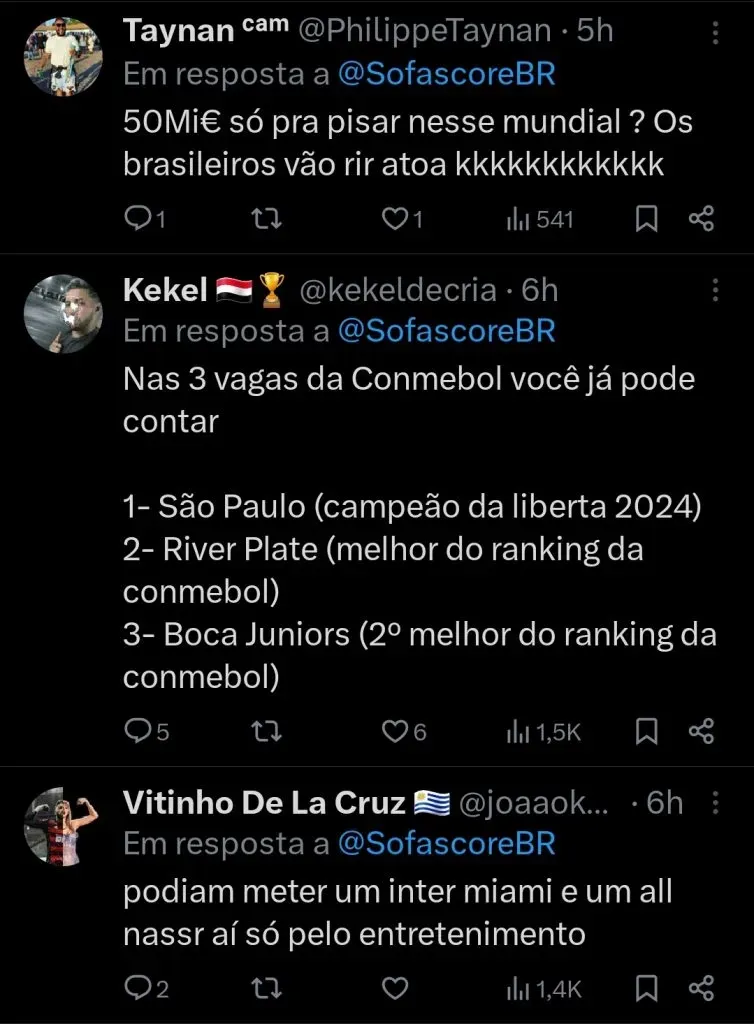754x1024 pixels.
Task: Bookmark Vitinho De La Cruz's reply
Action: [647, 989]
